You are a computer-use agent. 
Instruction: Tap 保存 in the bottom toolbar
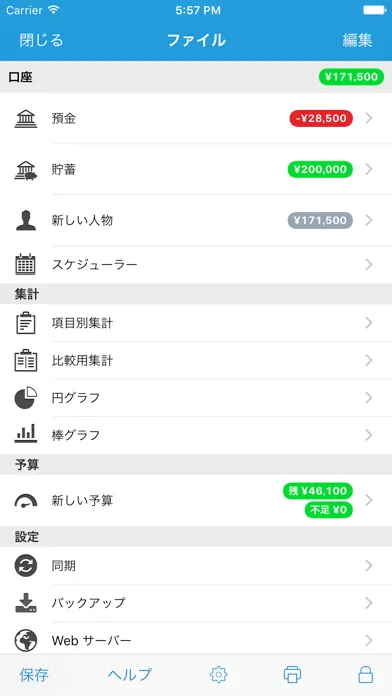pyautogui.click(x=34, y=675)
